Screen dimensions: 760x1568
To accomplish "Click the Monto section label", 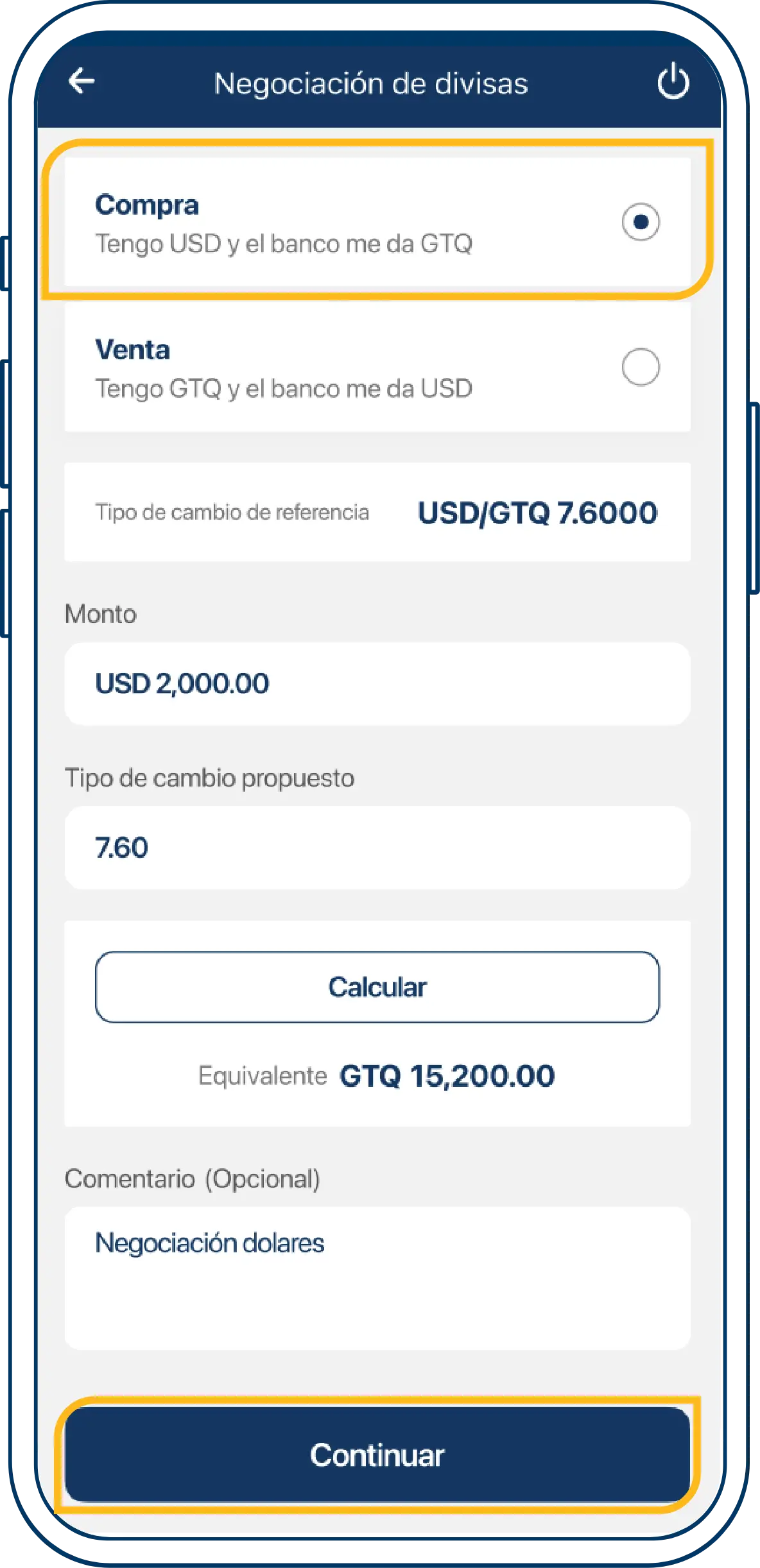I will pos(101,613).
